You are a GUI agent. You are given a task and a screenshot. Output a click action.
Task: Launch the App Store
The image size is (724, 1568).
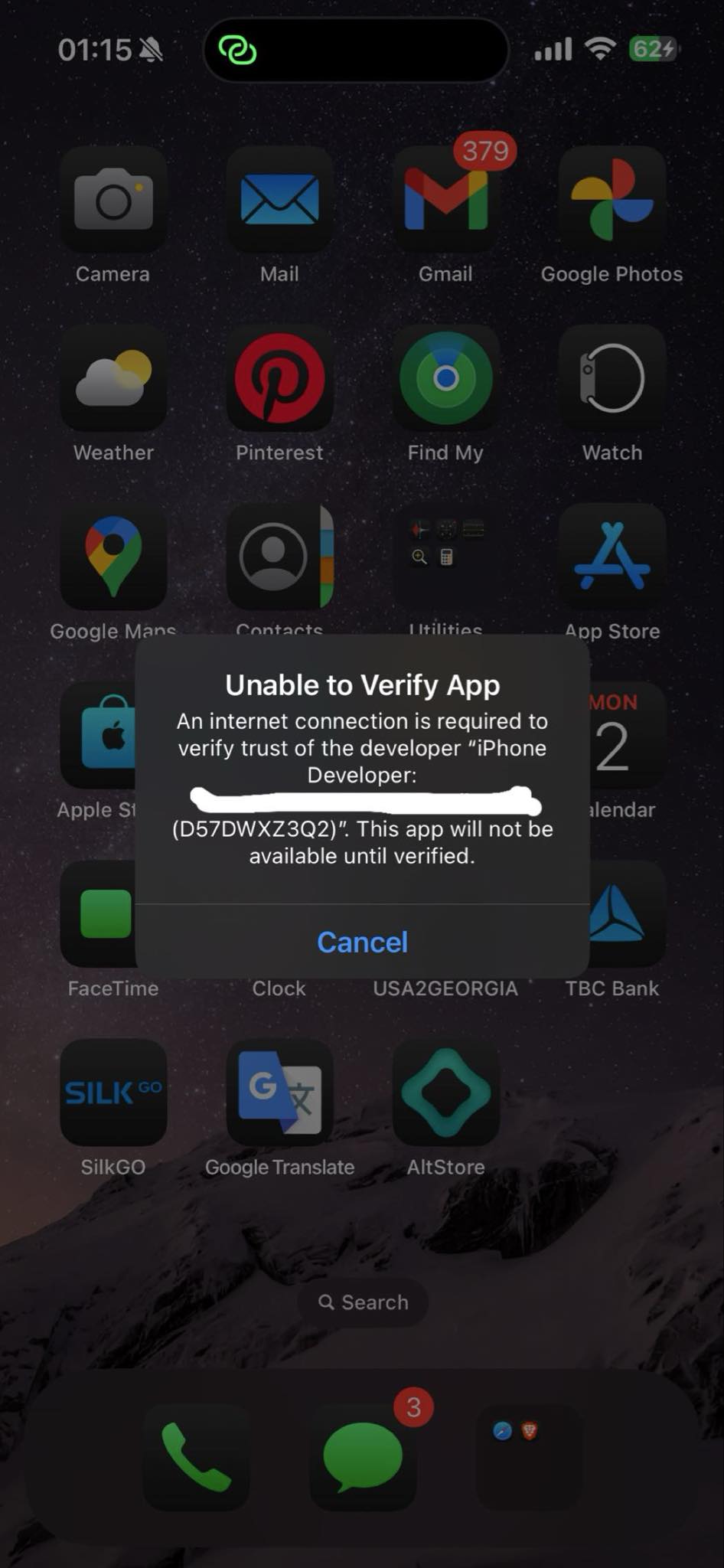tap(611, 557)
